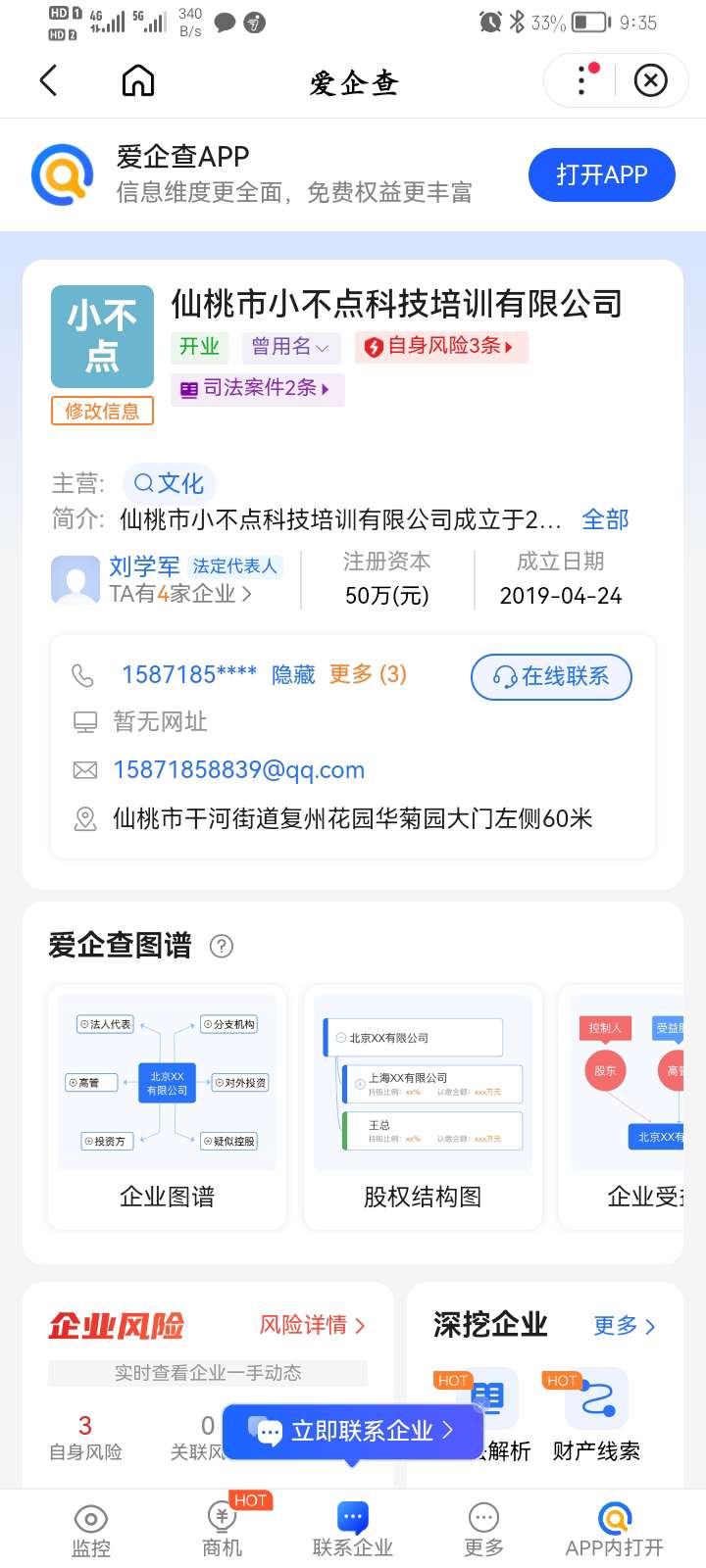
Task: Switch to the 监控 bottom tab
Action: coord(91,1530)
